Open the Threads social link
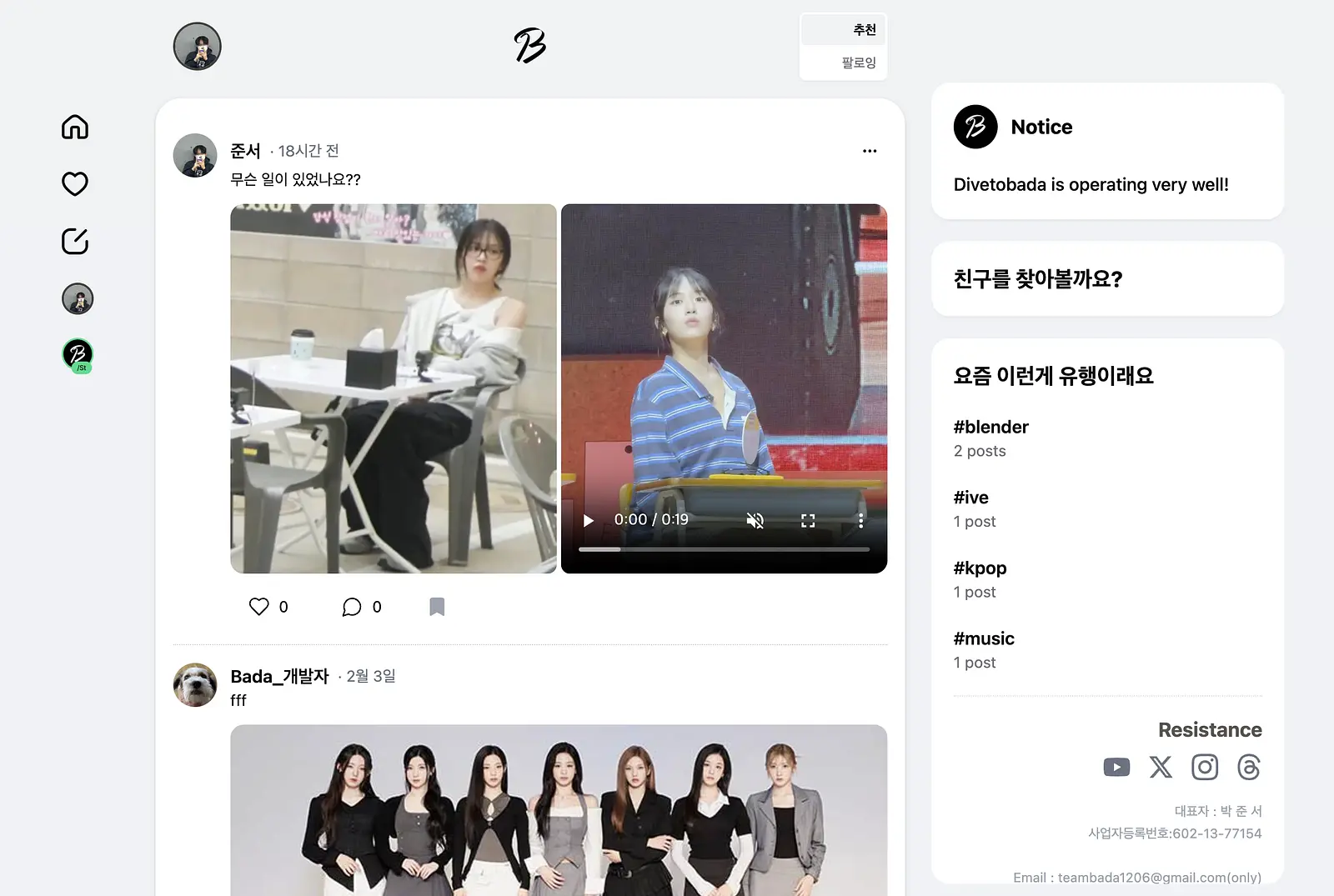The height and width of the screenshot is (896, 1334). click(x=1249, y=767)
